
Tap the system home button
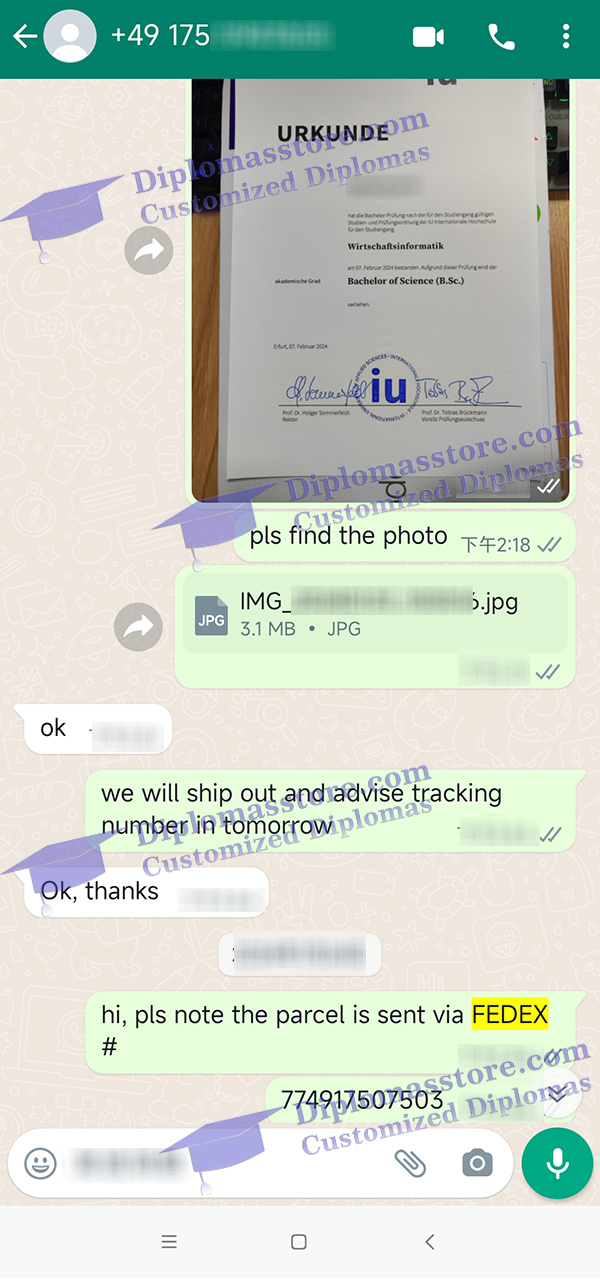click(x=298, y=1242)
